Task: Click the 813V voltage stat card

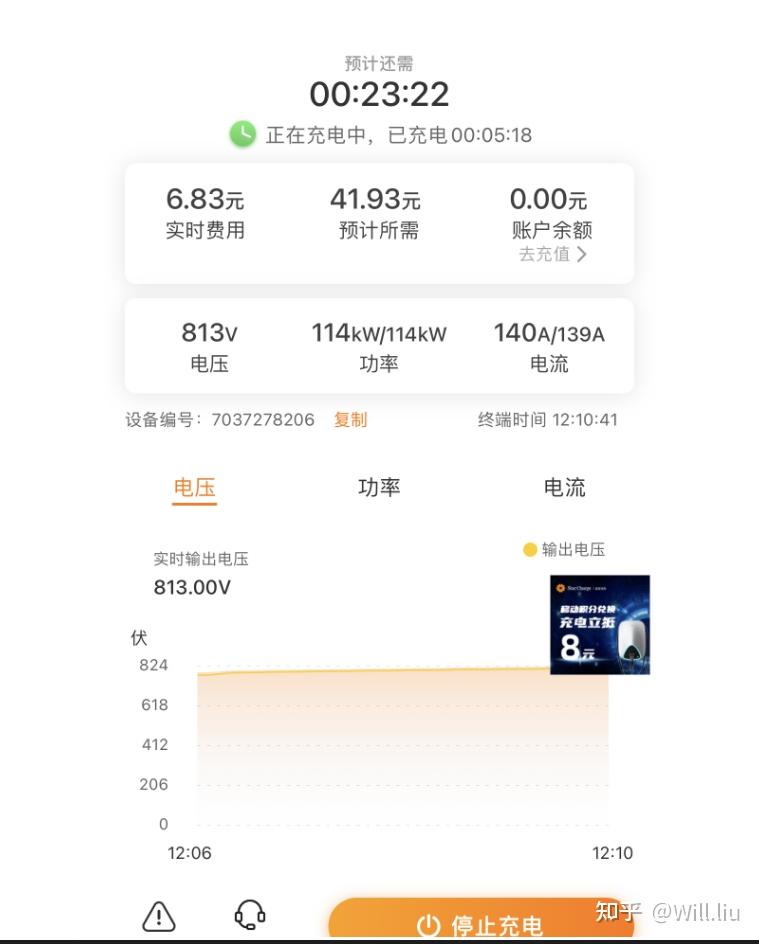Action: tap(208, 345)
